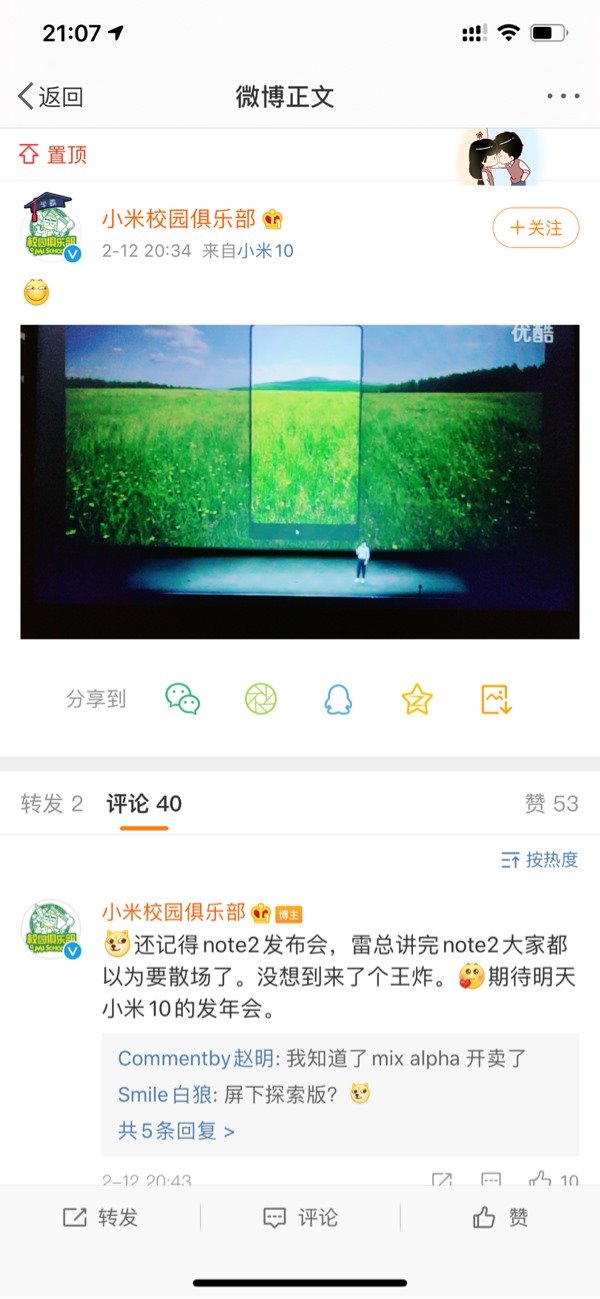Share post to WeChat Moments

261,699
